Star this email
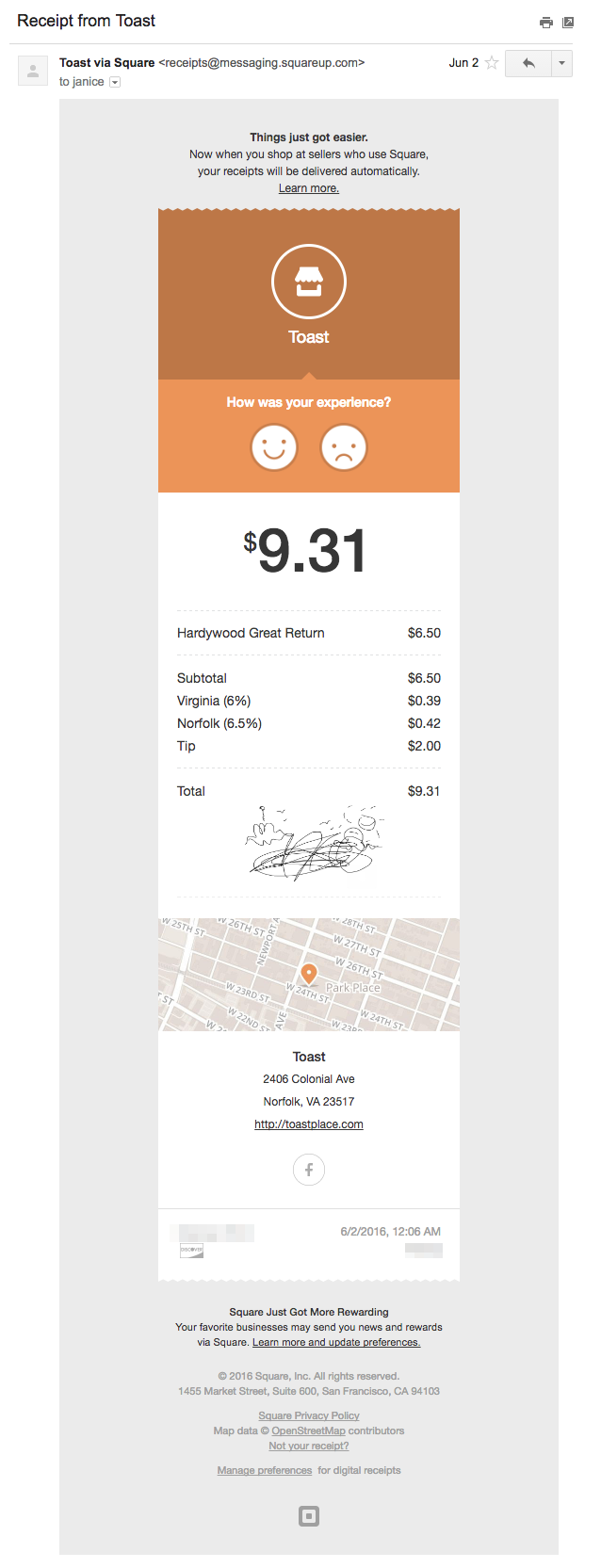Viewport: 601px width, 1568px height. [492, 63]
